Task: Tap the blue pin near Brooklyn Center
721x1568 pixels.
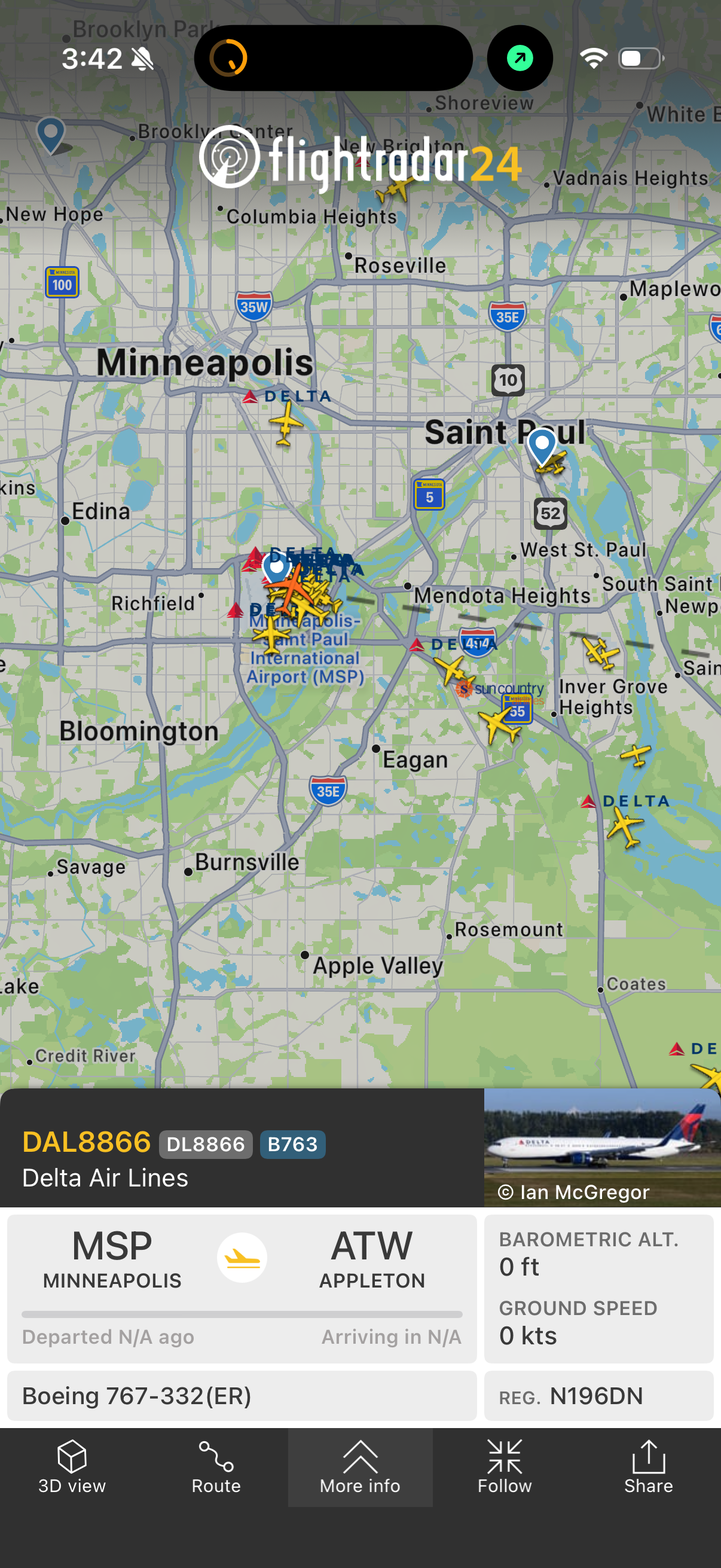Action: 50,133
